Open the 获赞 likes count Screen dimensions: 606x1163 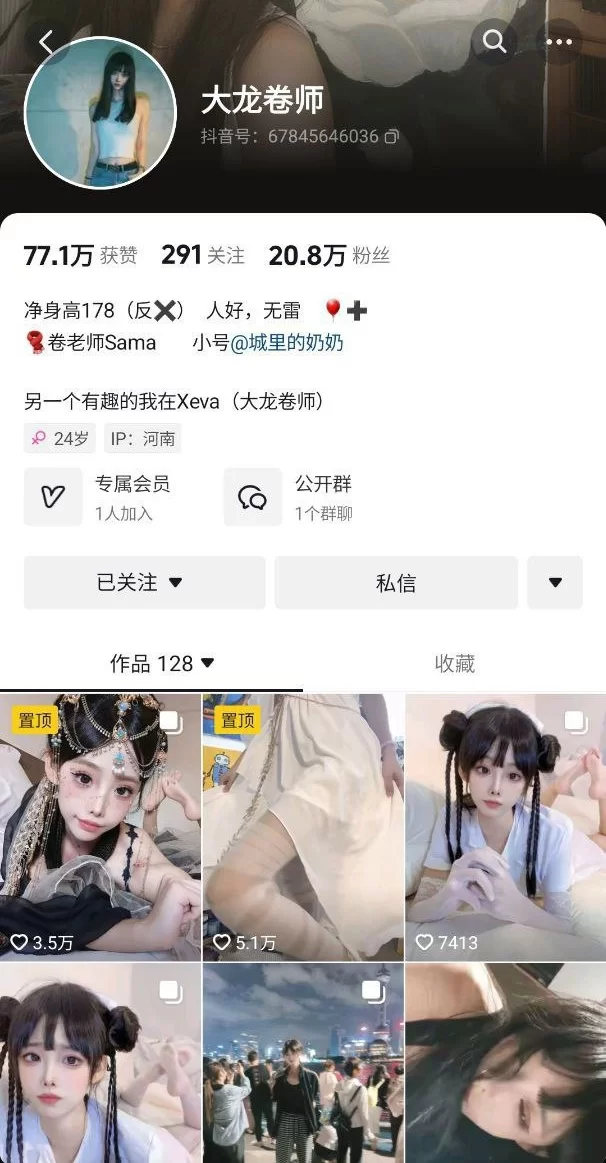click(x=80, y=255)
